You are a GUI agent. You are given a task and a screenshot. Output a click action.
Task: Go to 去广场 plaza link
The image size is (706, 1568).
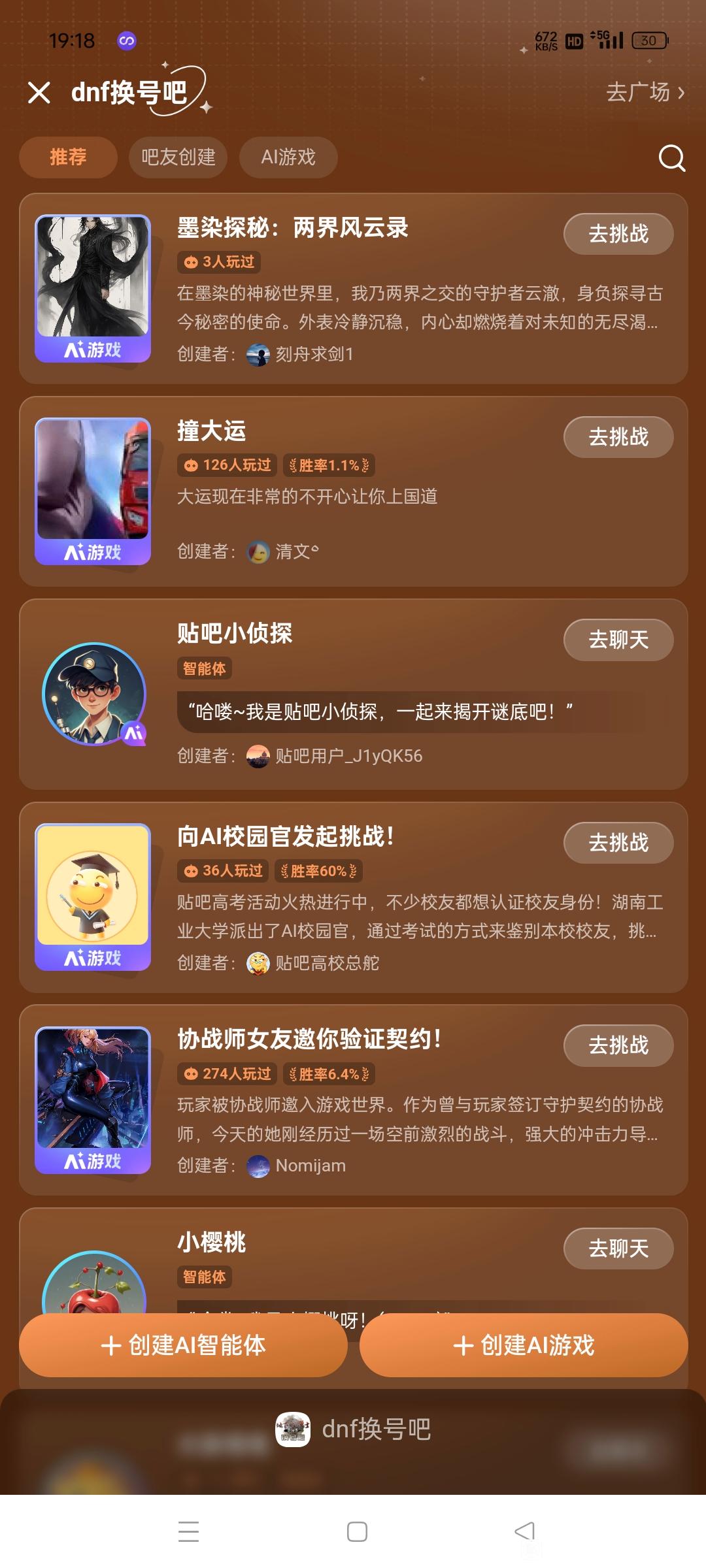(x=645, y=92)
